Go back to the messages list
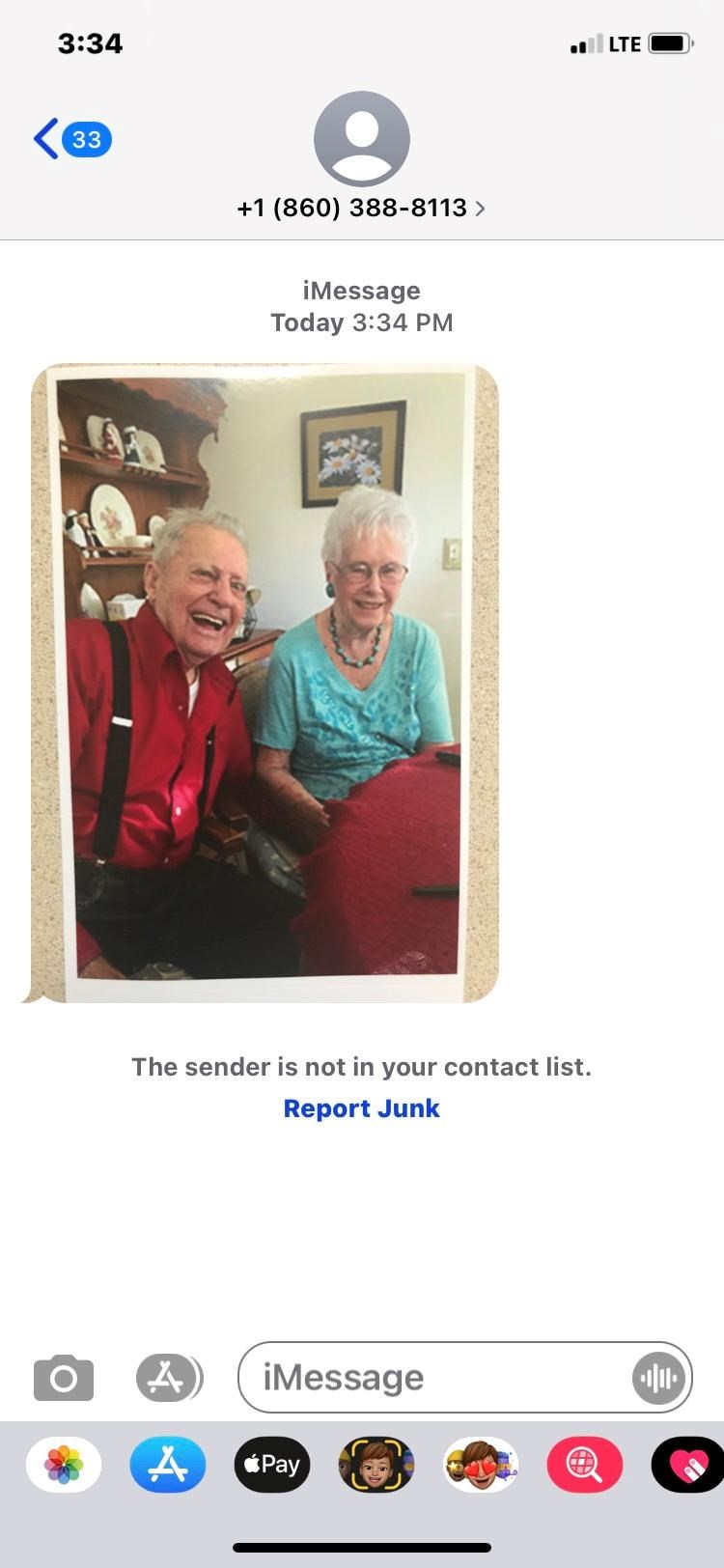This screenshot has width=724, height=1568. [70, 139]
